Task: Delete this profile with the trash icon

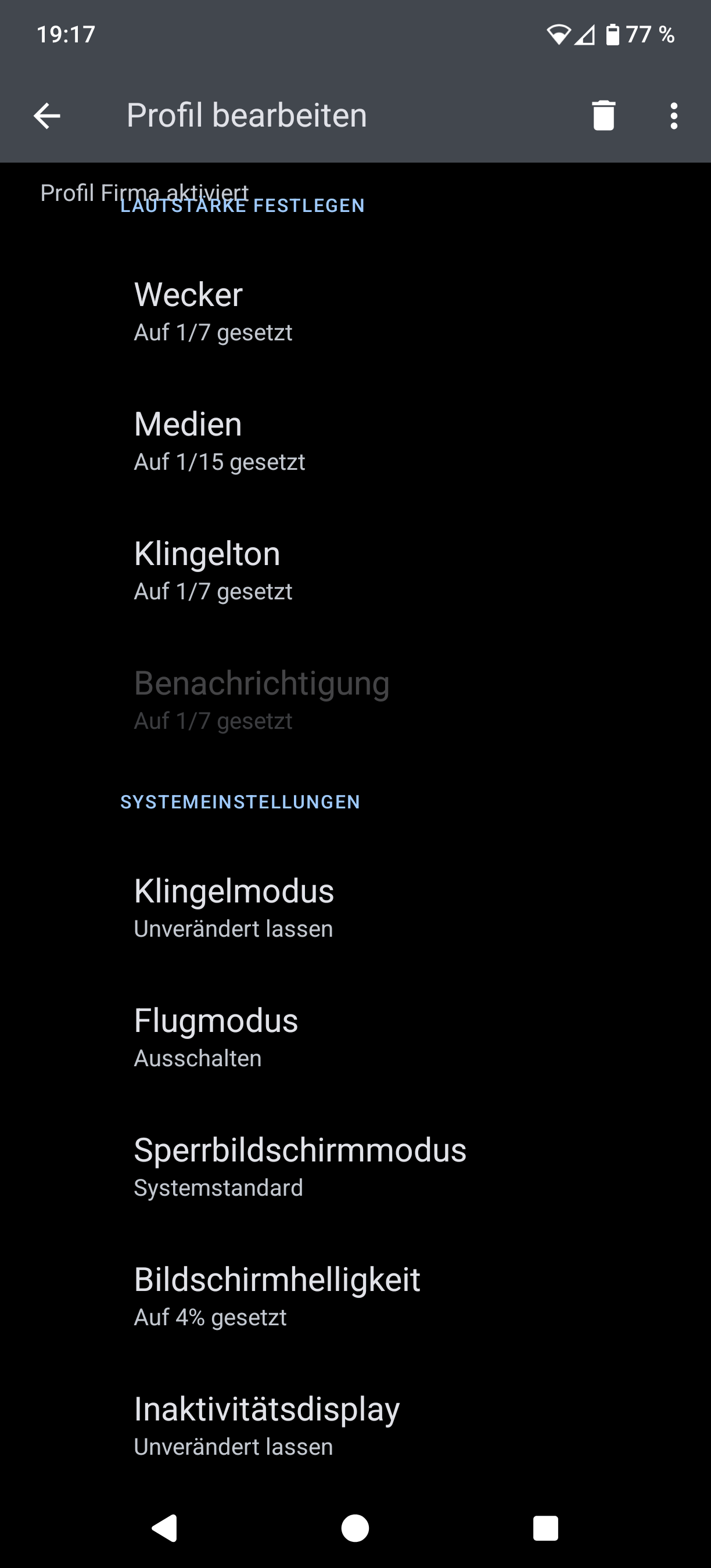Action: (x=602, y=116)
